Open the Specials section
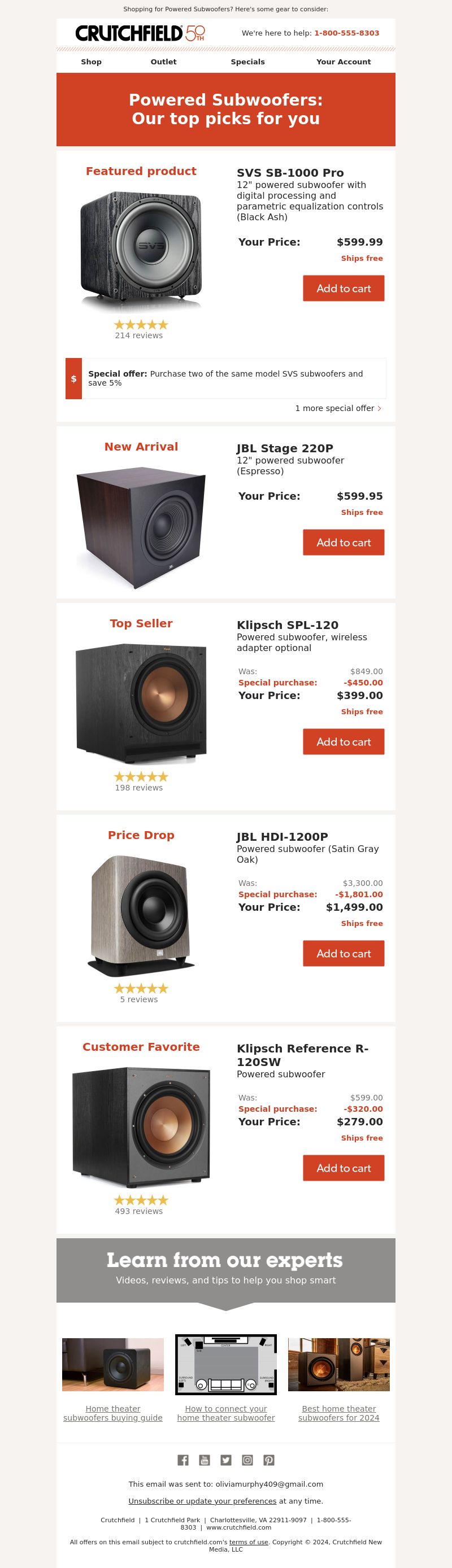The image size is (452, 1568). 247,62
